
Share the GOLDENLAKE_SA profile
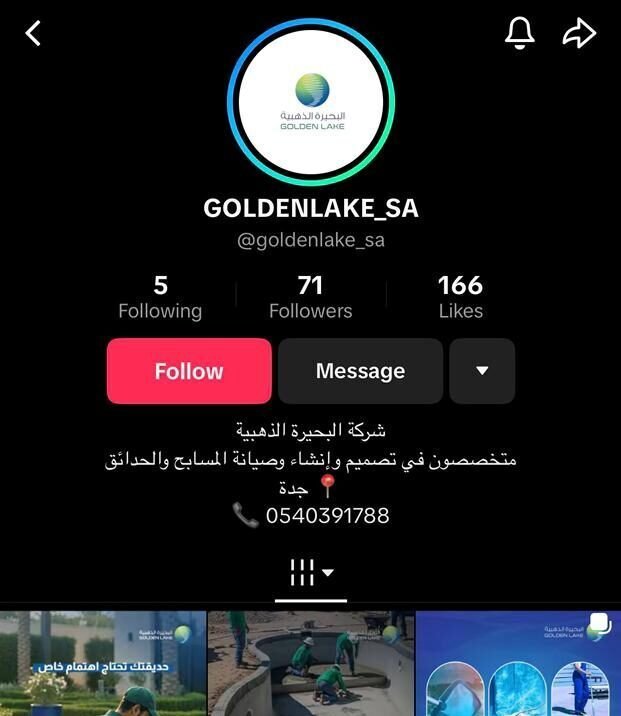tap(579, 34)
